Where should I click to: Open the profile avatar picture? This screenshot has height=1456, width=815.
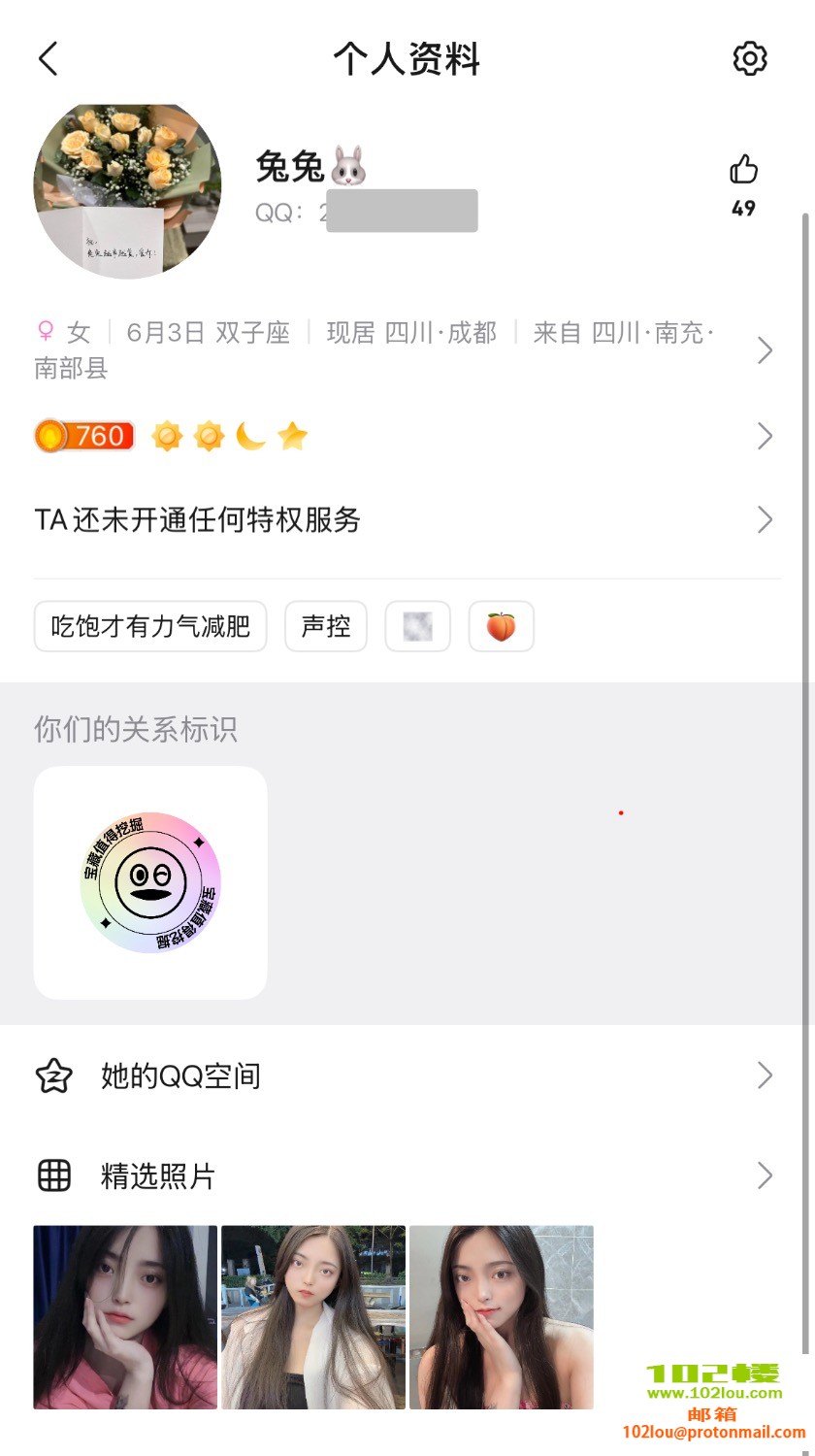127,192
